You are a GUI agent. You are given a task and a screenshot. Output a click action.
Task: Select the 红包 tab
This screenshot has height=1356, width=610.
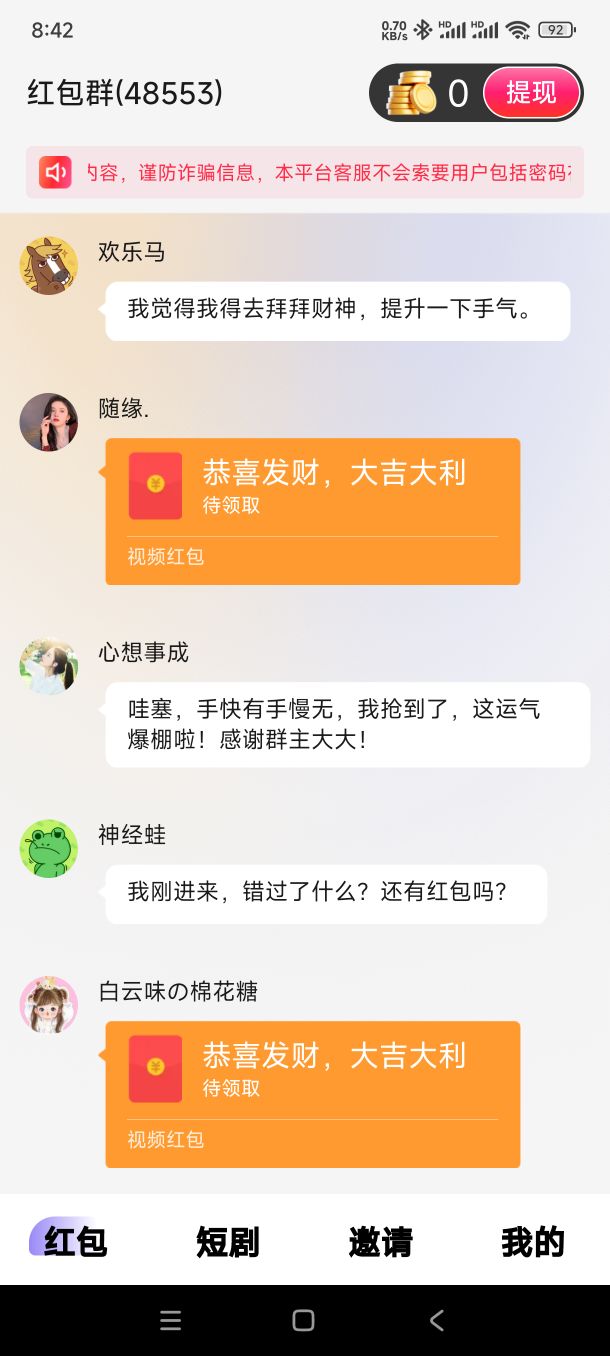pyautogui.click(x=75, y=1242)
